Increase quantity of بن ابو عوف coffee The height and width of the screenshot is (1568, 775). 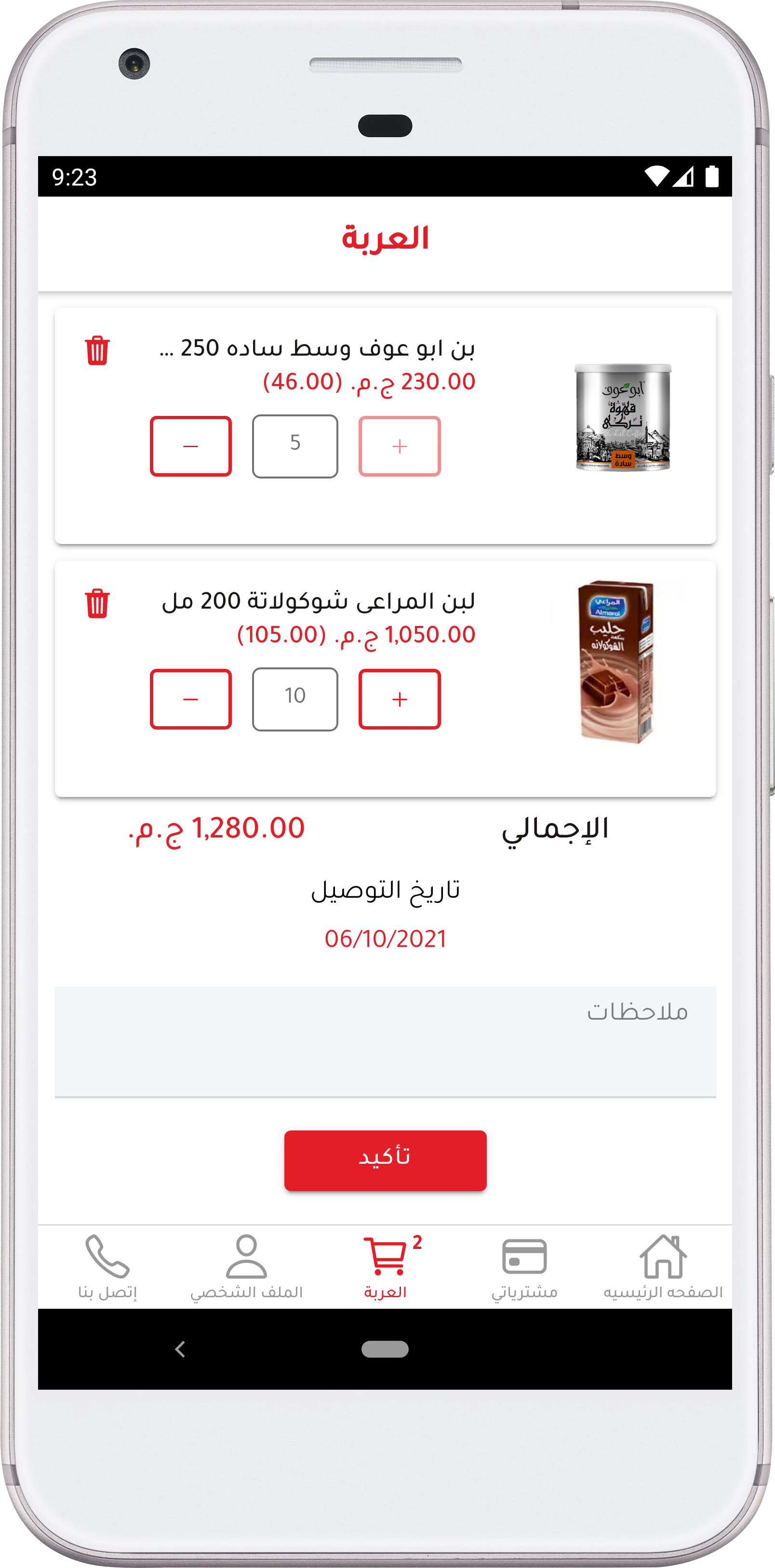coord(400,446)
